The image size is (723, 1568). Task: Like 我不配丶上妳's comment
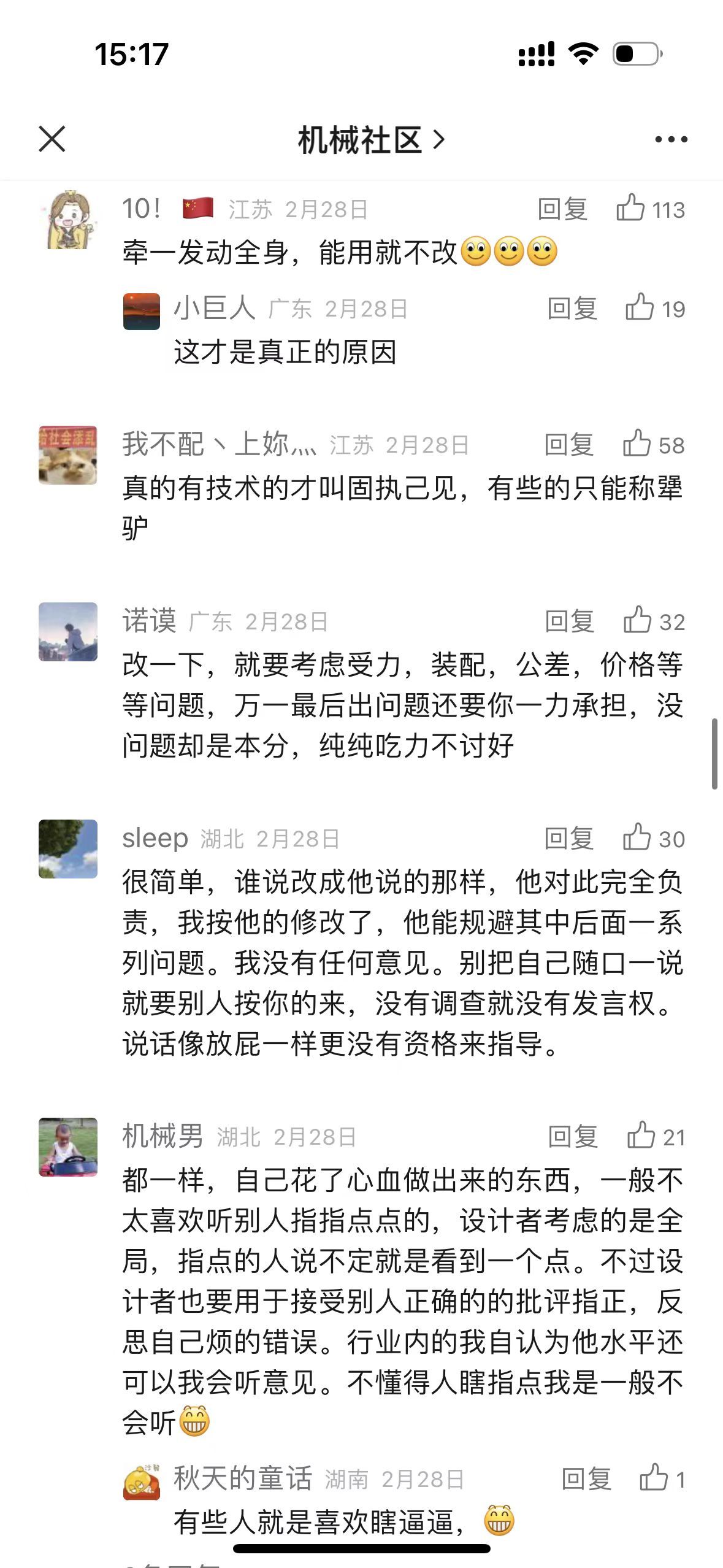coord(637,444)
